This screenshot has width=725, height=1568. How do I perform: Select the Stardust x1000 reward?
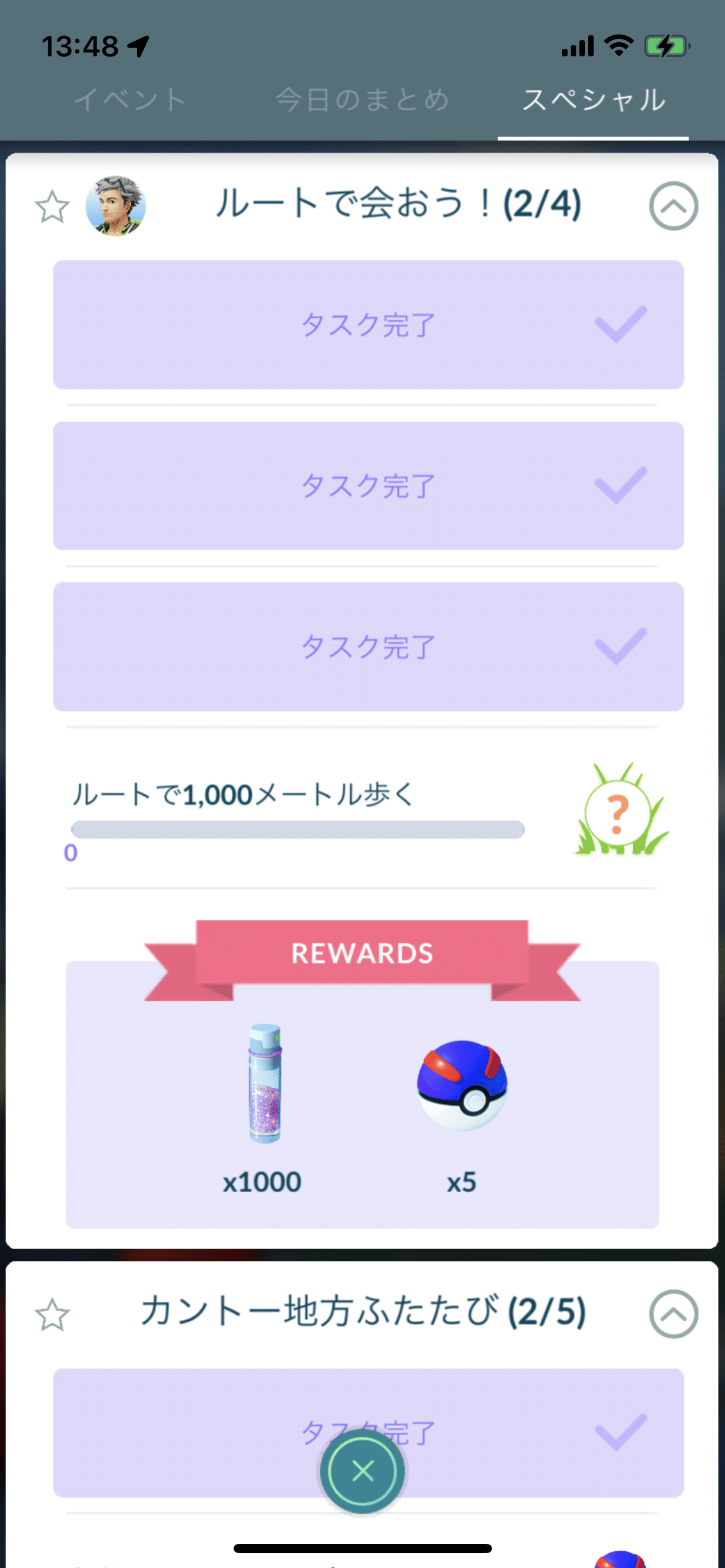click(263, 1087)
